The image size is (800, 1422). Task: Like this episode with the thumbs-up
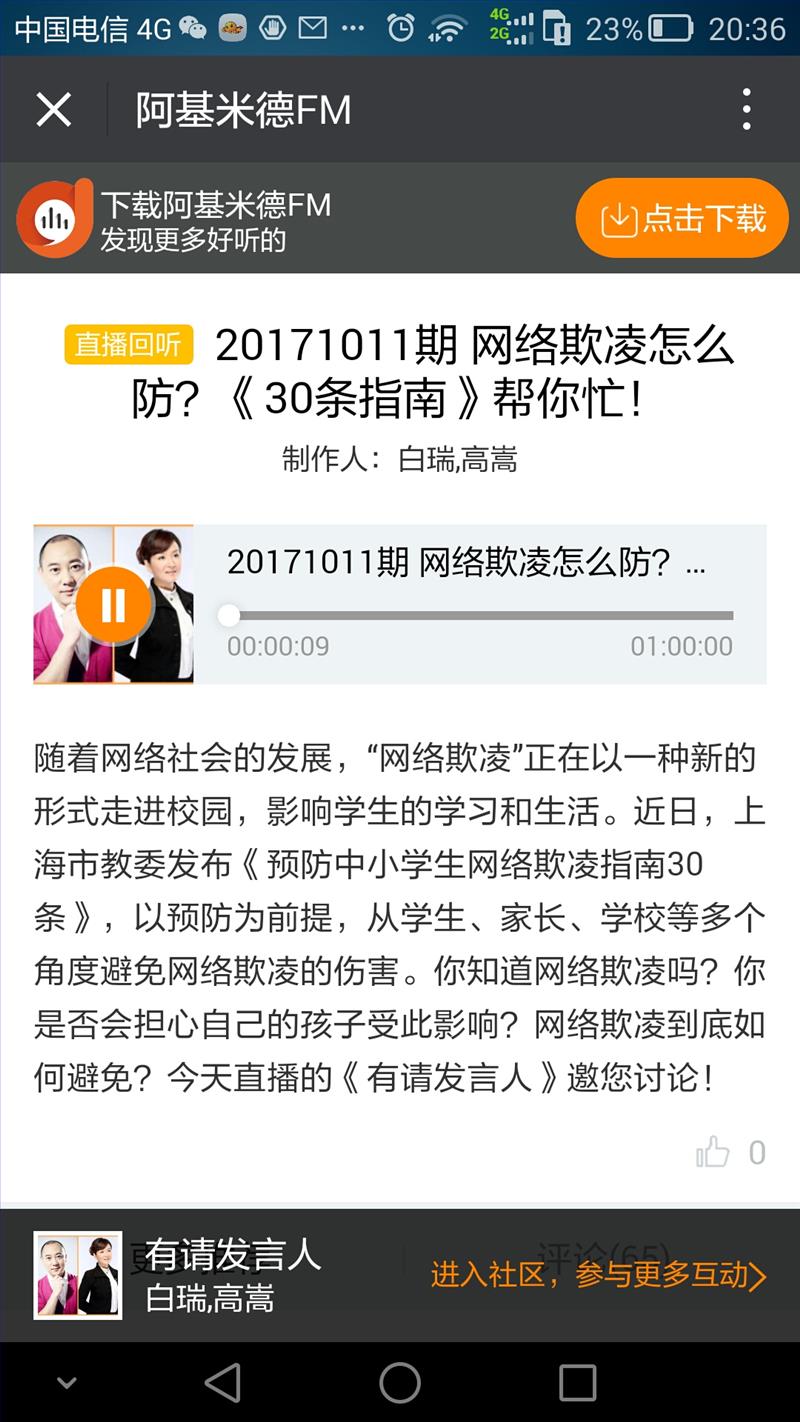click(713, 1152)
